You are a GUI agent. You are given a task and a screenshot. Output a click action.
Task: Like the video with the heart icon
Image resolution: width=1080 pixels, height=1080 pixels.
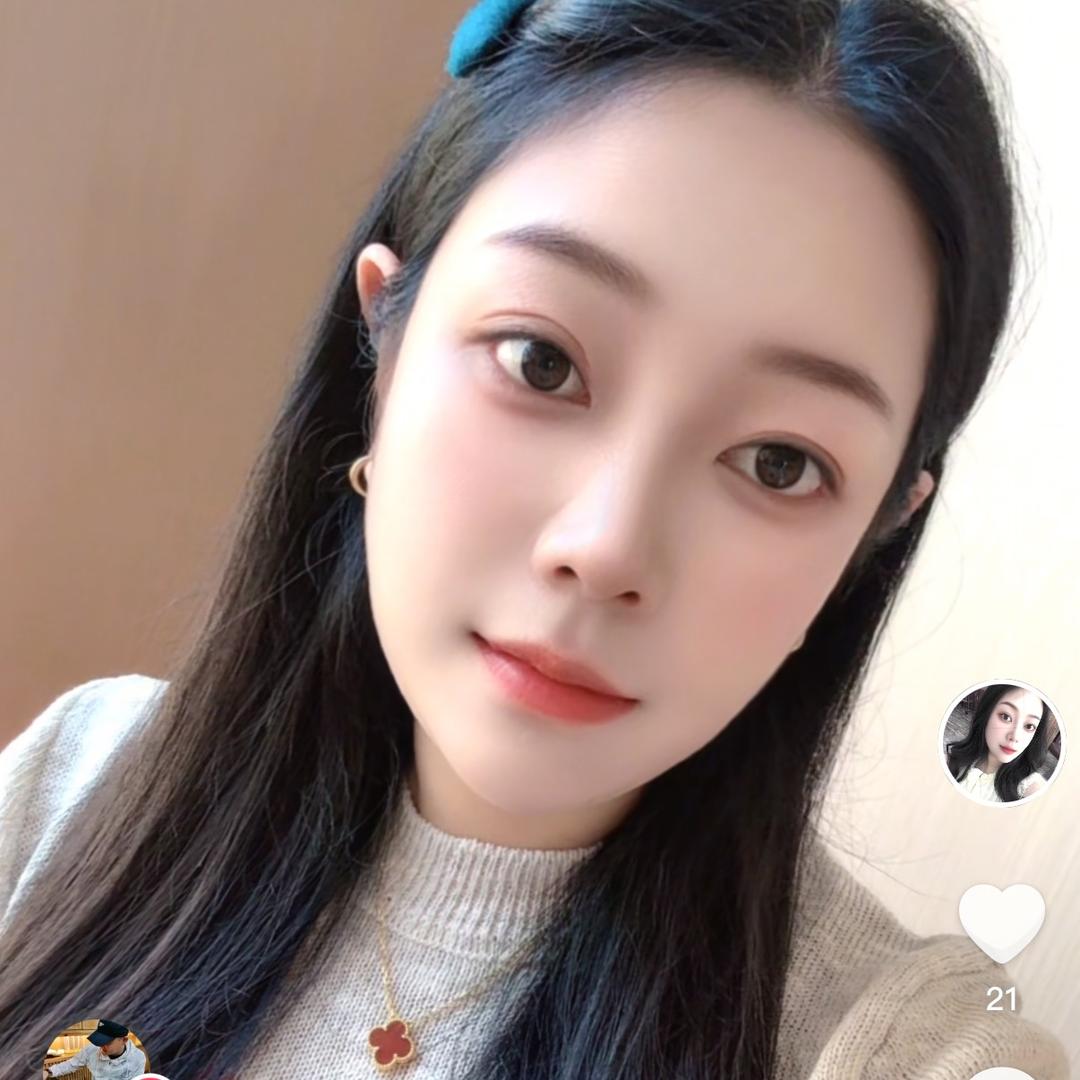(x=1001, y=923)
